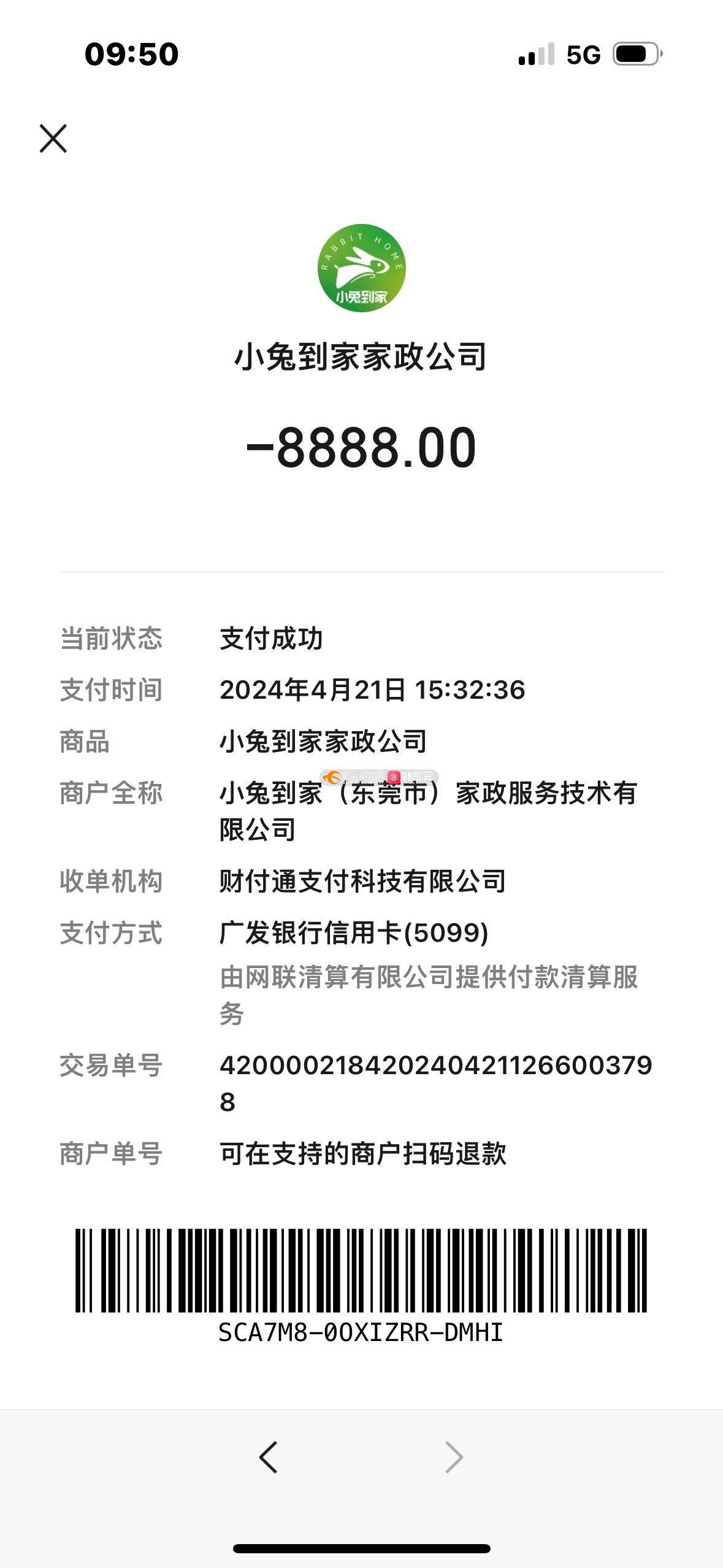Close the payment details page
723x1568 pixels.
(x=53, y=139)
